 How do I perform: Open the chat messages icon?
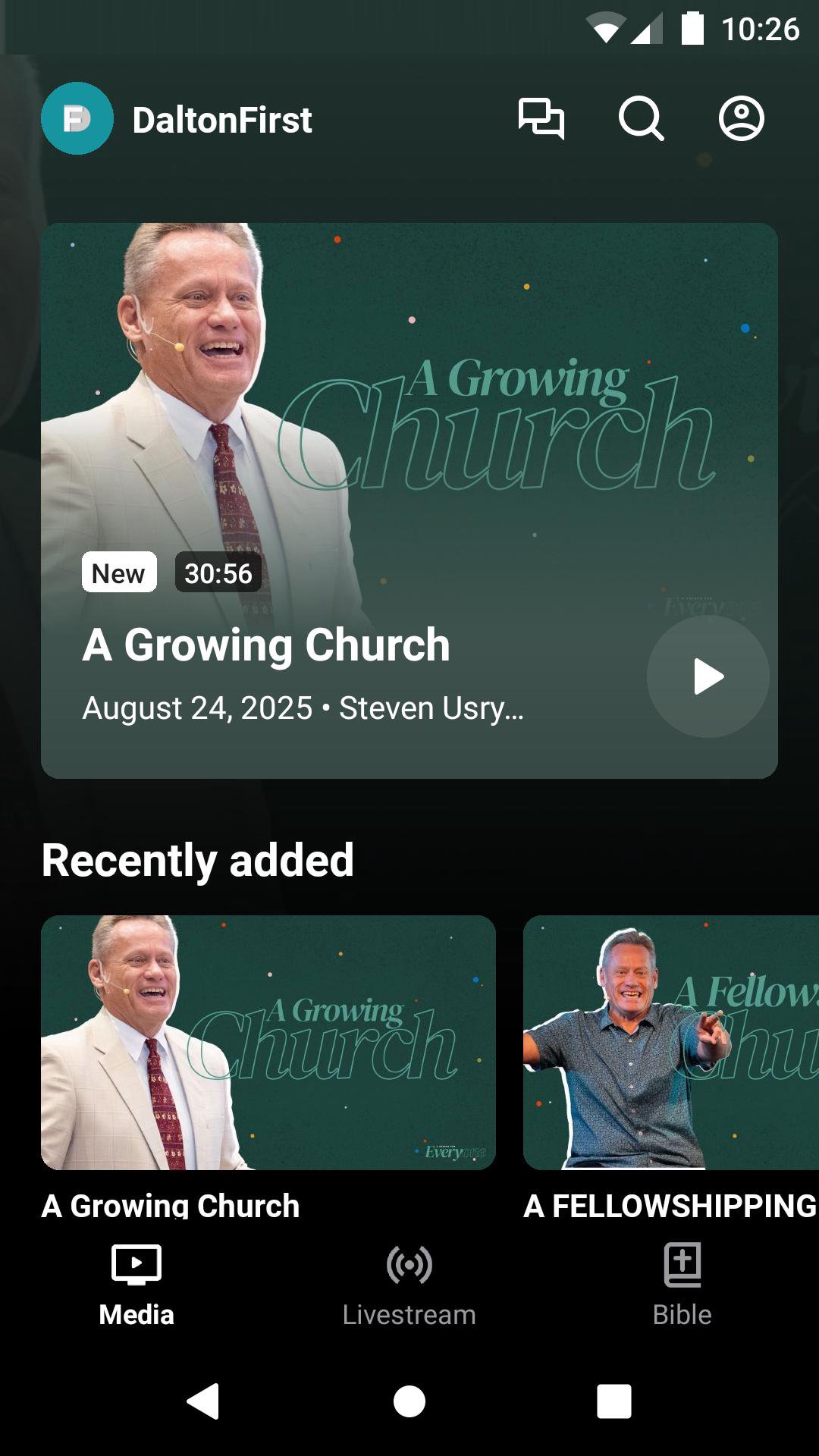click(541, 119)
